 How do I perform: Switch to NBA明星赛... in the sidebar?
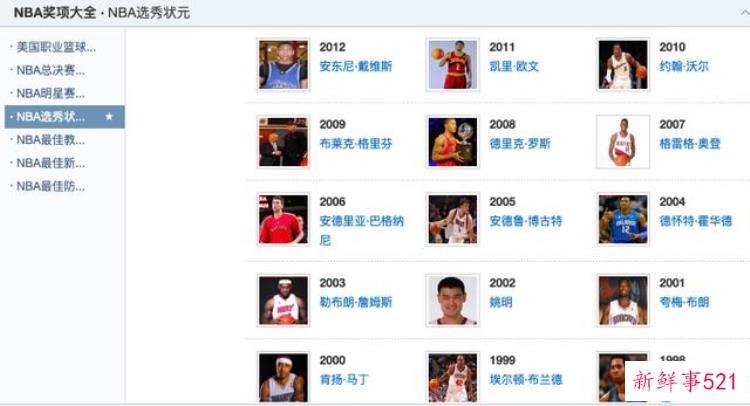click(50, 93)
